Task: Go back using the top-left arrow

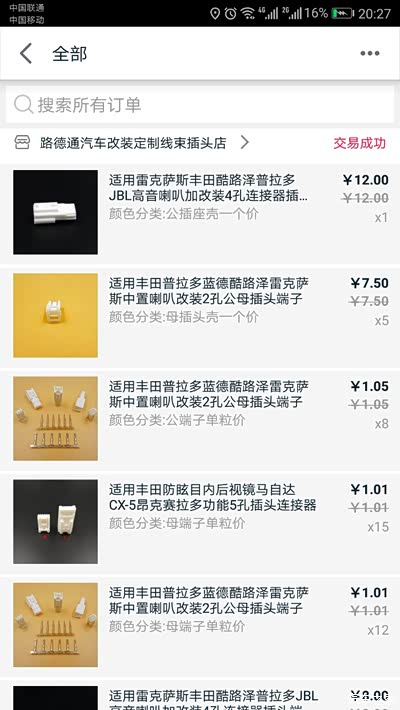Action: coord(26,53)
